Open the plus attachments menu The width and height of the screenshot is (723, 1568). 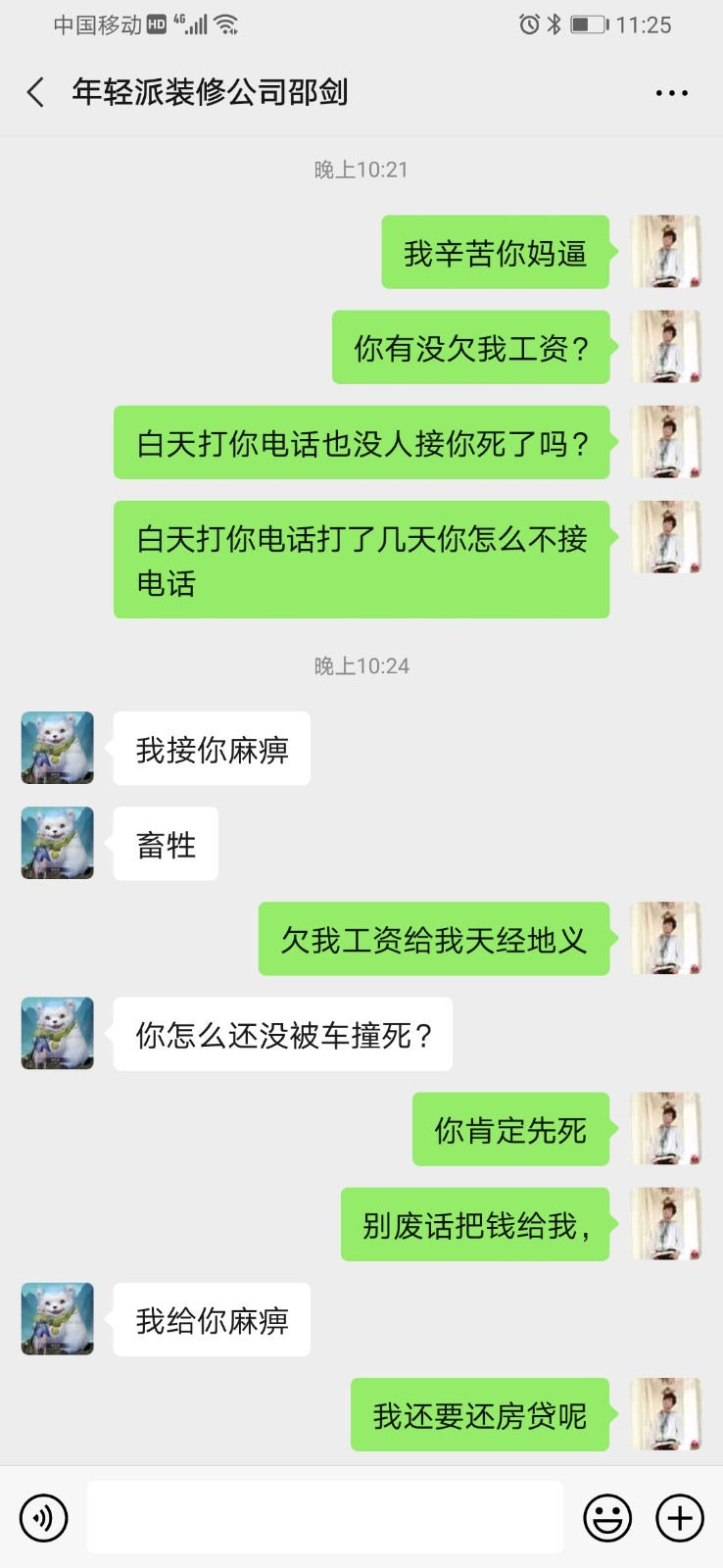pos(680,1518)
